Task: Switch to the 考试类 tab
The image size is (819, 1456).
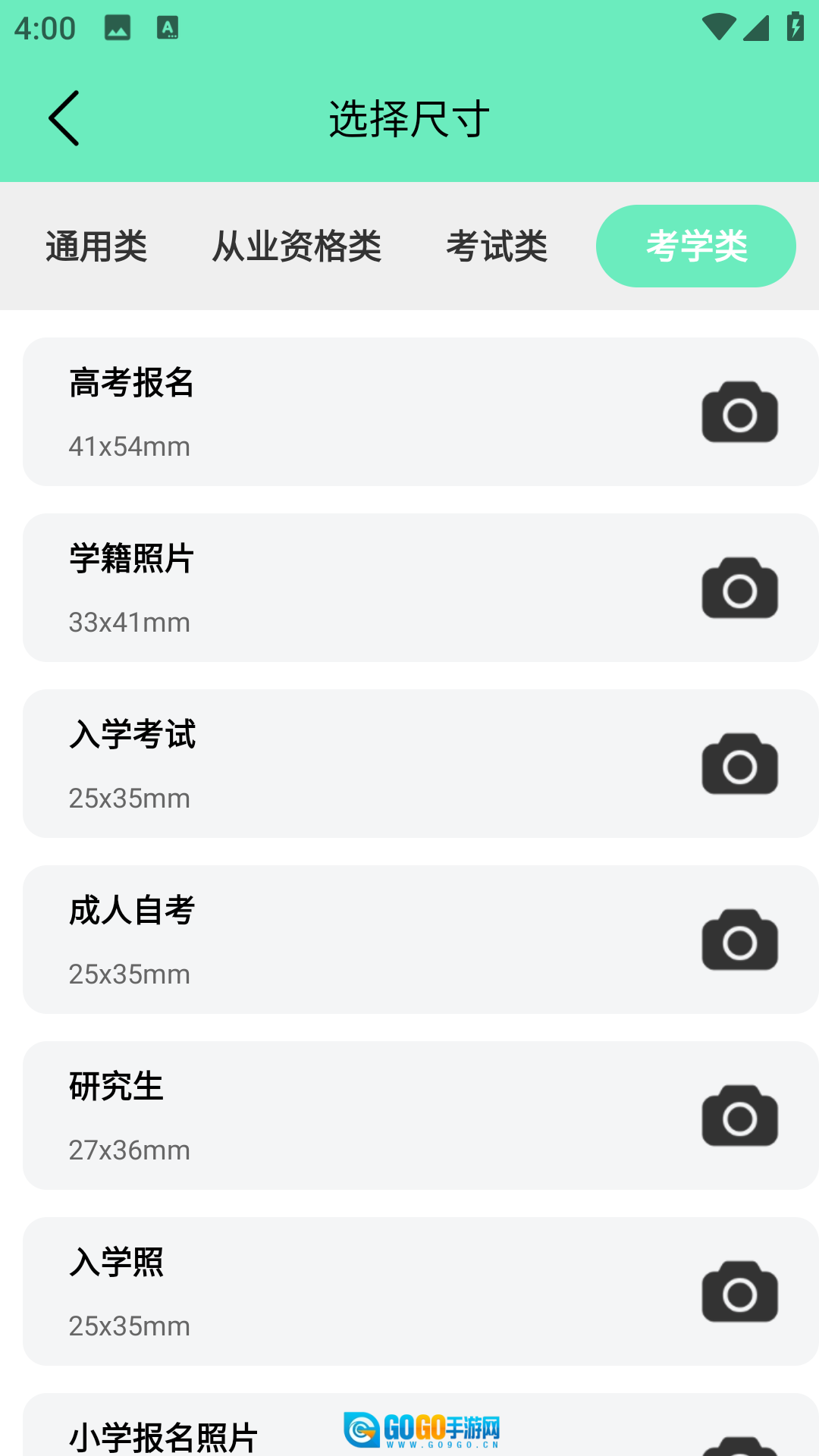Action: (497, 246)
